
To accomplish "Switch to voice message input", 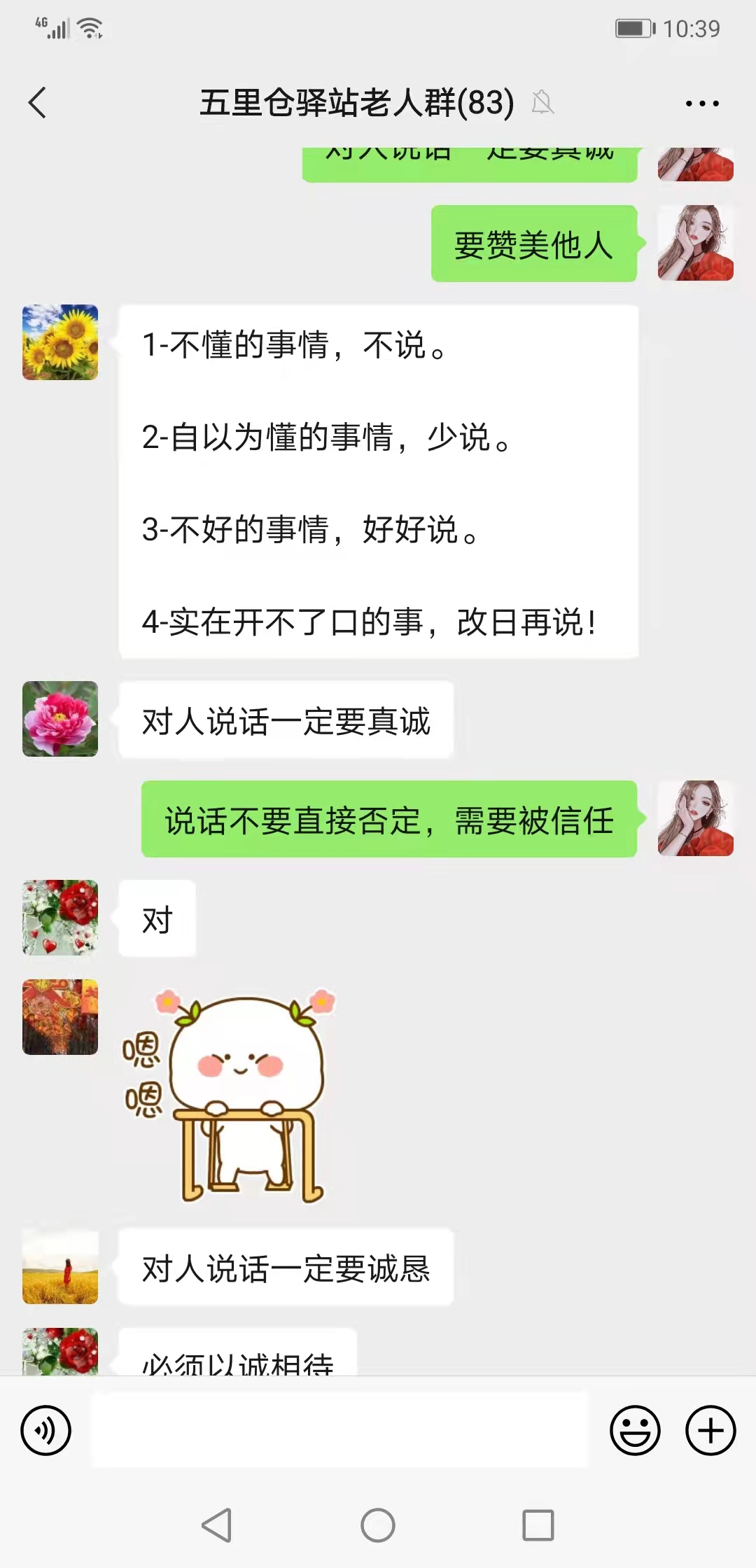I will 46,1430.
